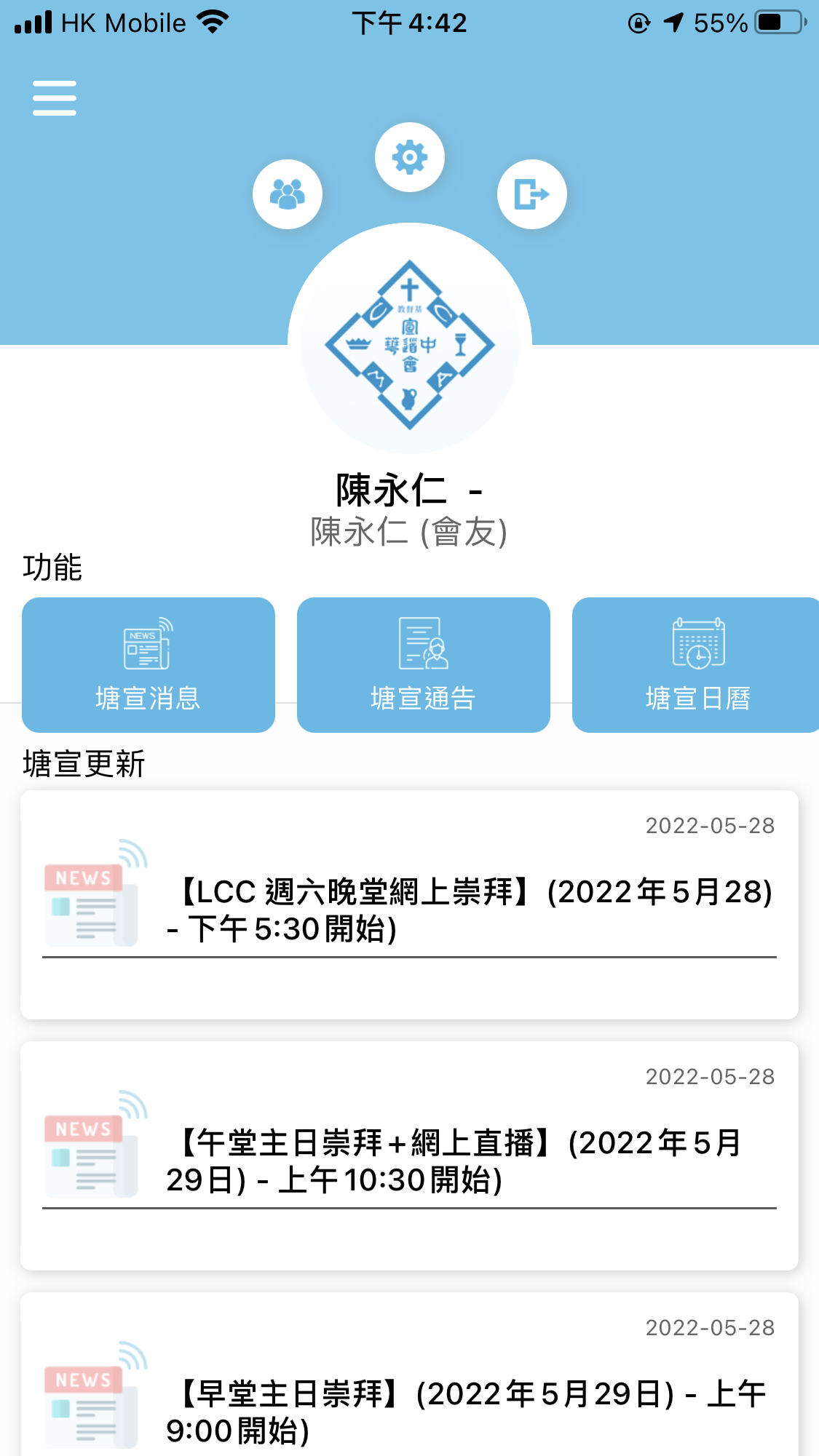Open the 塘宣通告 notices button

tap(424, 665)
